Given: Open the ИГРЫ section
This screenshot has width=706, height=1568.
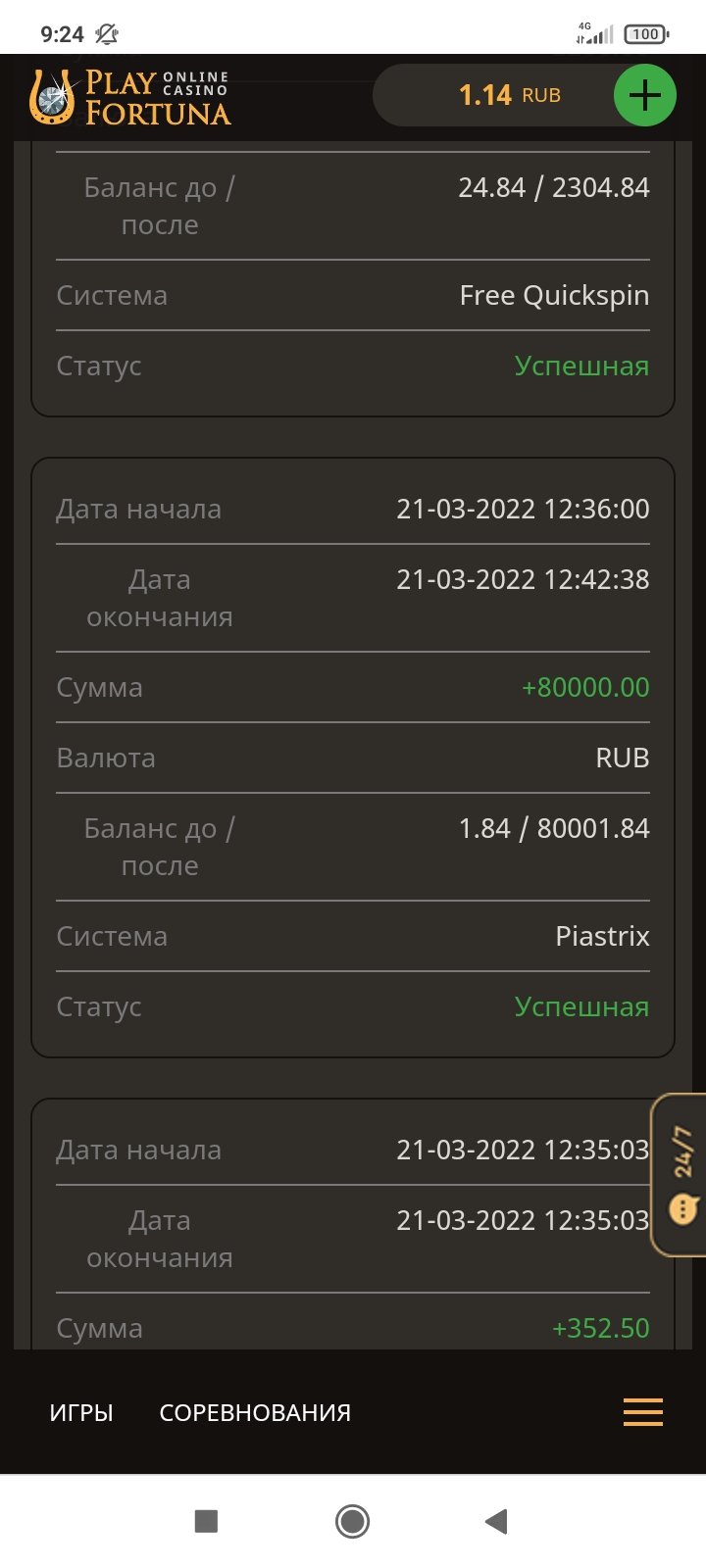Looking at the screenshot, I should click(81, 1412).
